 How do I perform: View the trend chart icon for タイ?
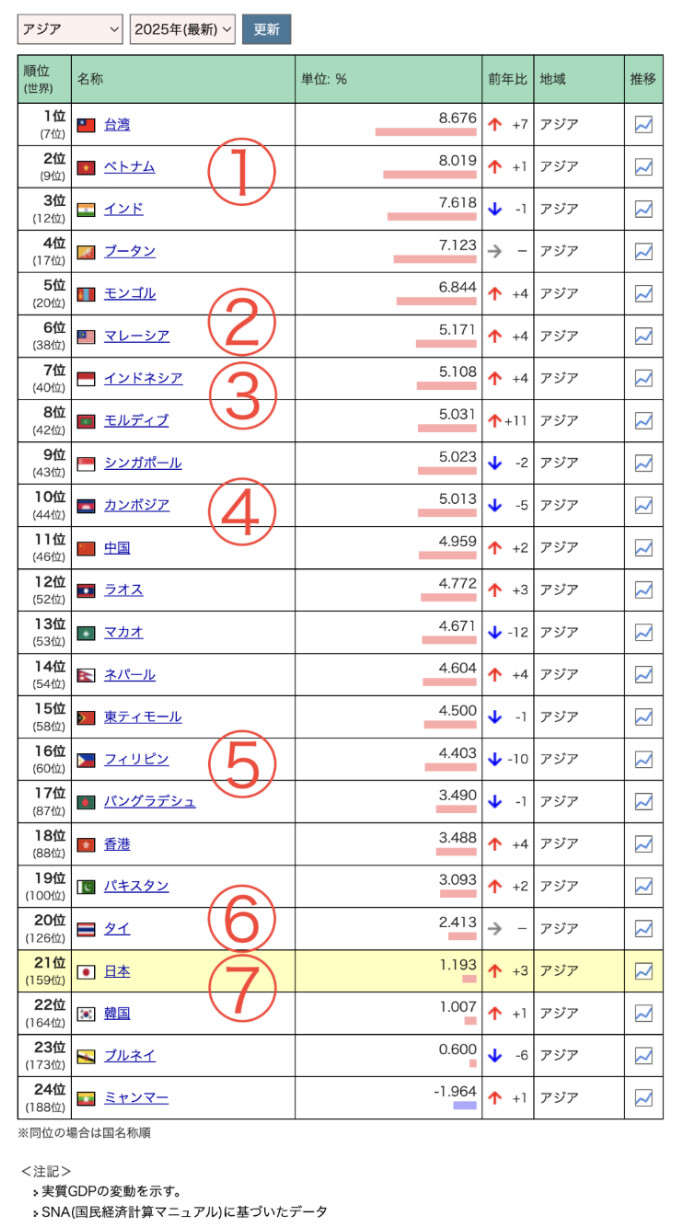coord(644,929)
